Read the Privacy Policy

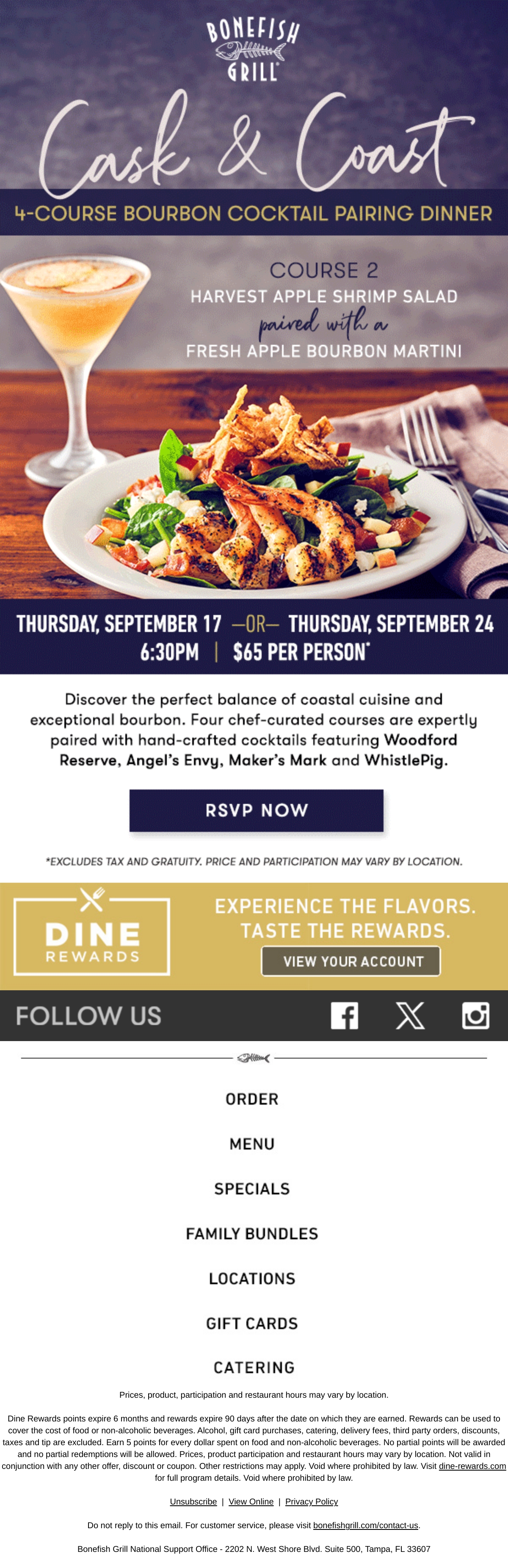tap(312, 1502)
